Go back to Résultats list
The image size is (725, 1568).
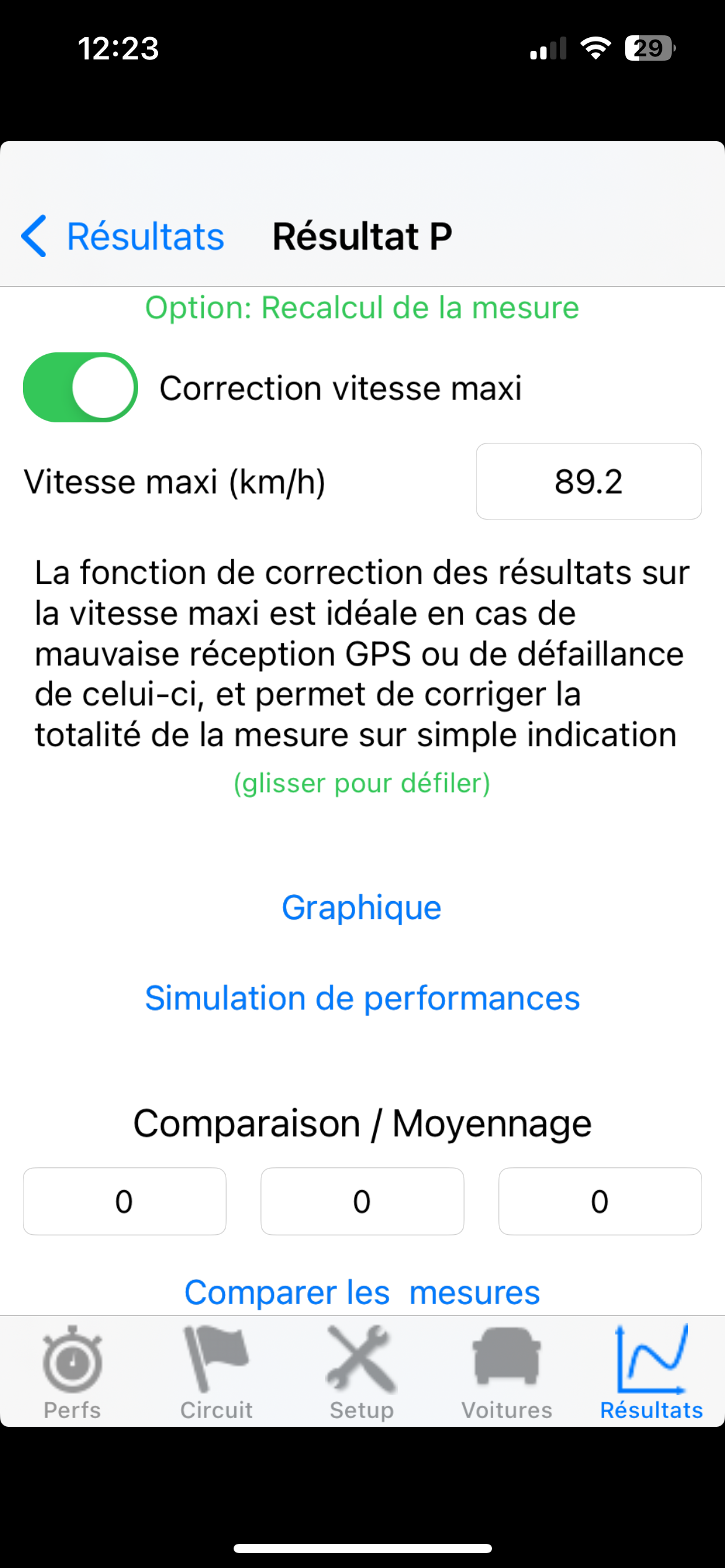tap(123, 237)
